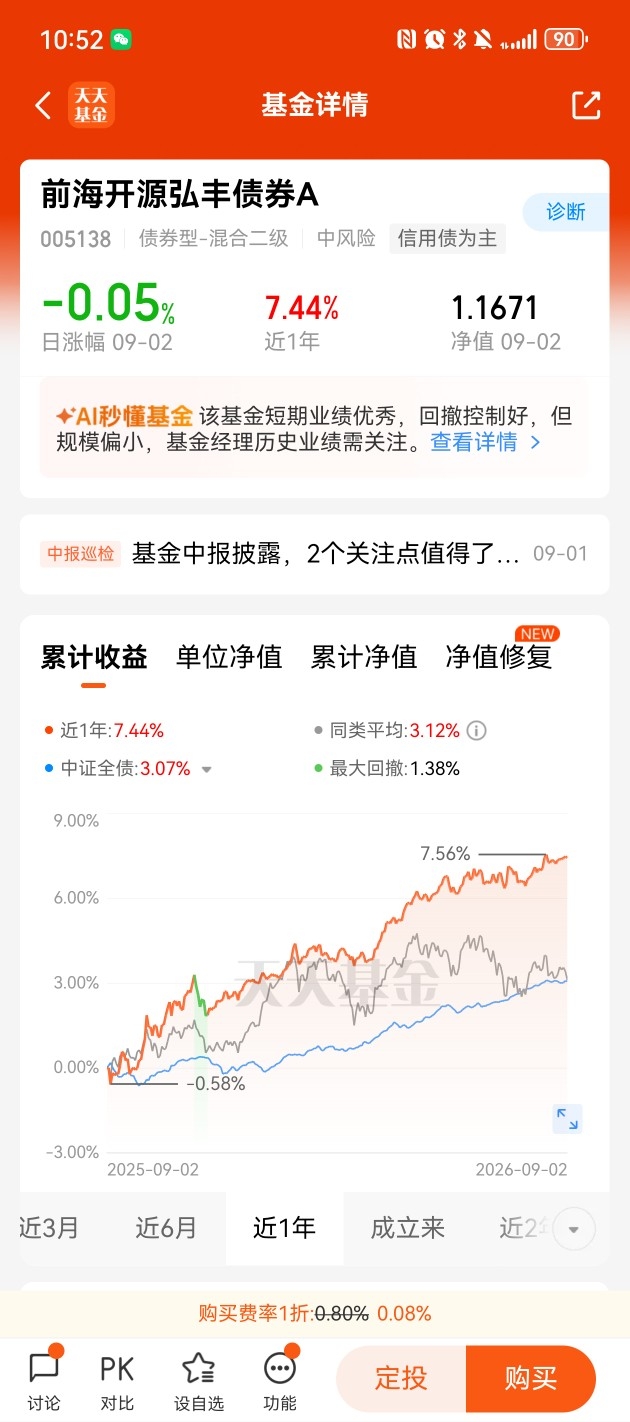Viewport: 630px width, 1422px height.
Task: Select the 近3月 time range
Action: point(48,1228)
